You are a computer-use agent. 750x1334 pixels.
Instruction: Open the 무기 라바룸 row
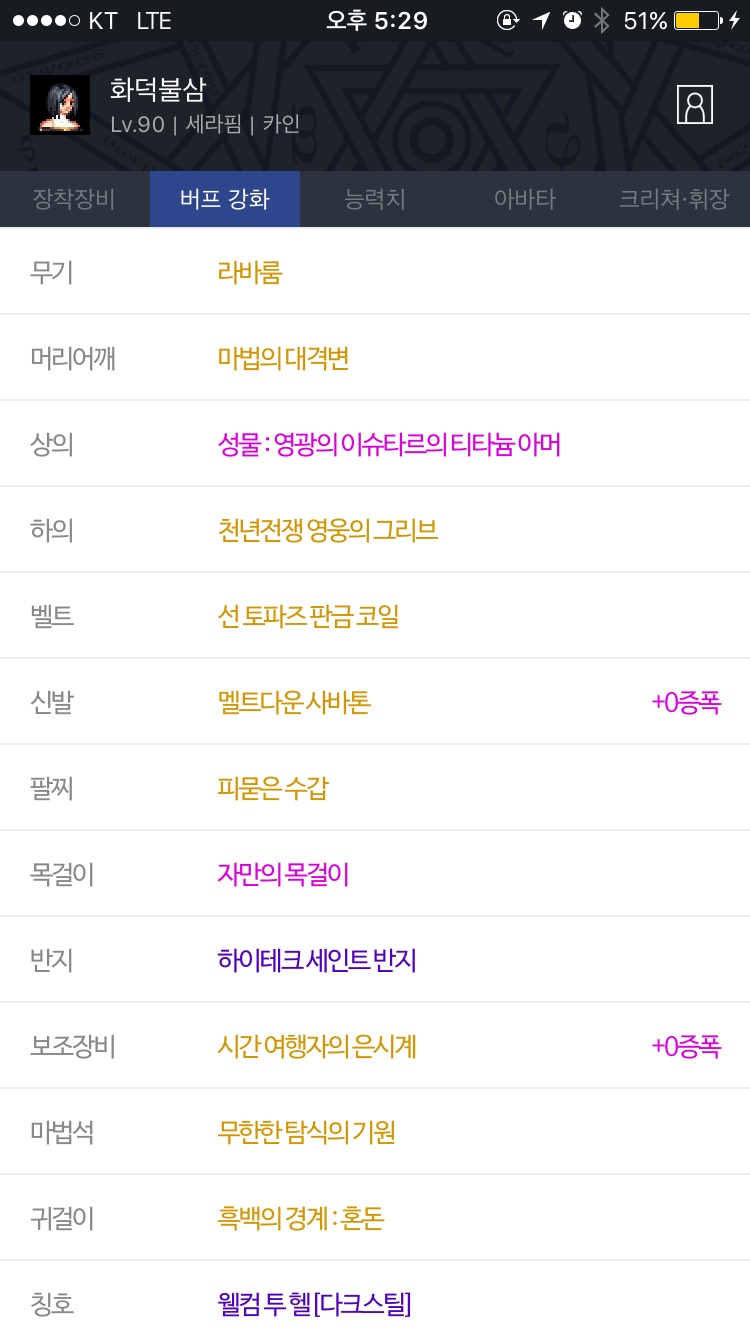coord(375,271)
